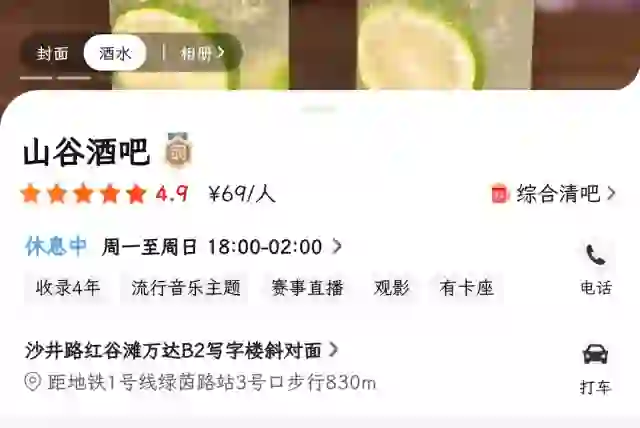
Task: Tap the 流行音乐主题 tag
Action: [x=186, y=288]
